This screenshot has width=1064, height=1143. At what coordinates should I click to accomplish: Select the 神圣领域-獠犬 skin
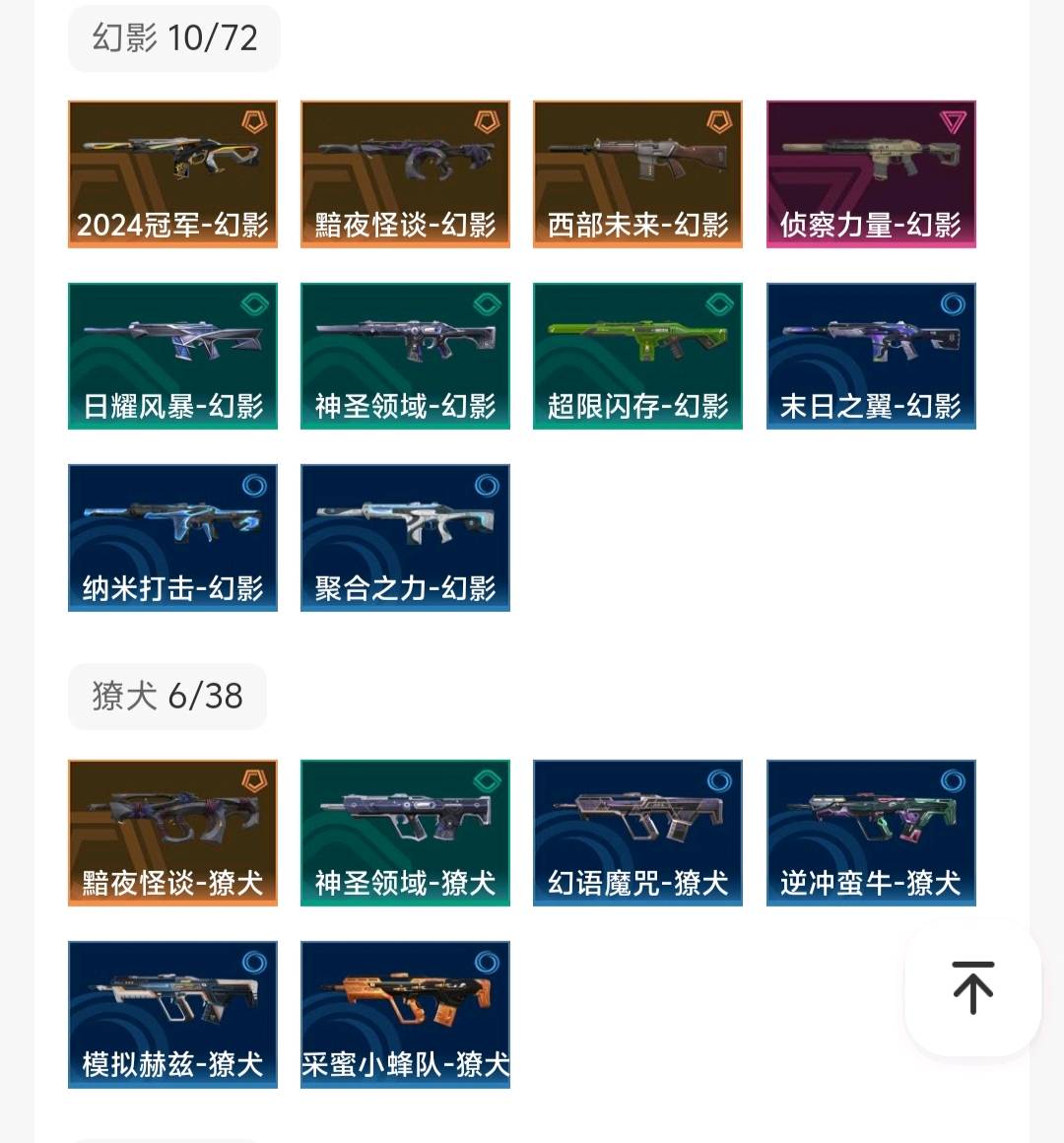pyautogui.click(x=405, y=832)
